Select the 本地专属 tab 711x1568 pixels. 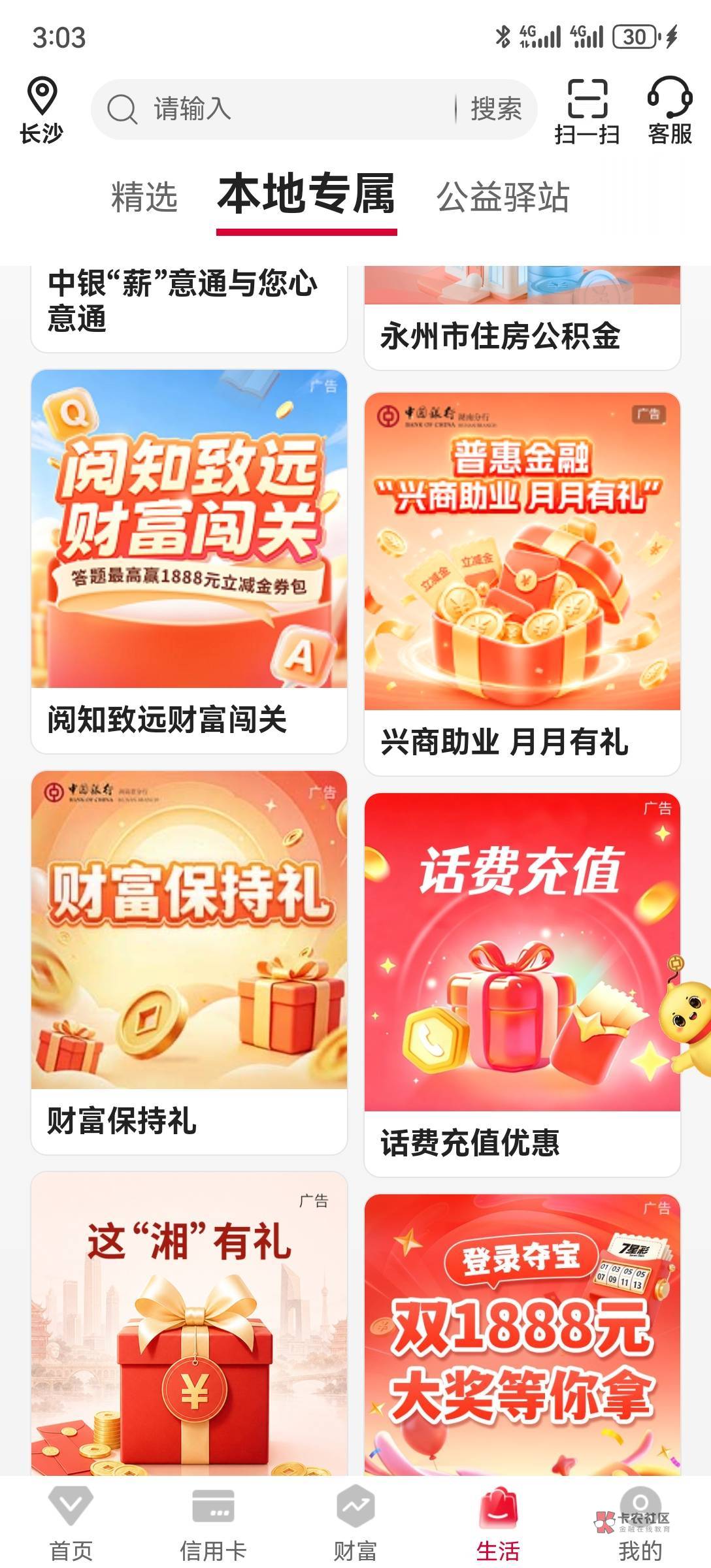306,195
